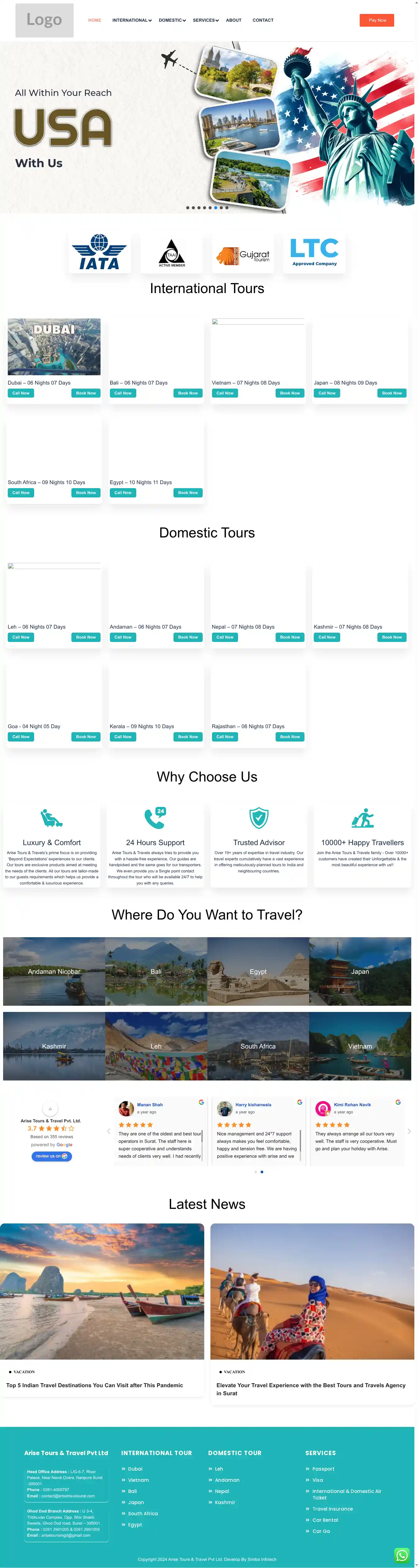
Task: Open the Contact page
Action: click(x=263, y=20)
